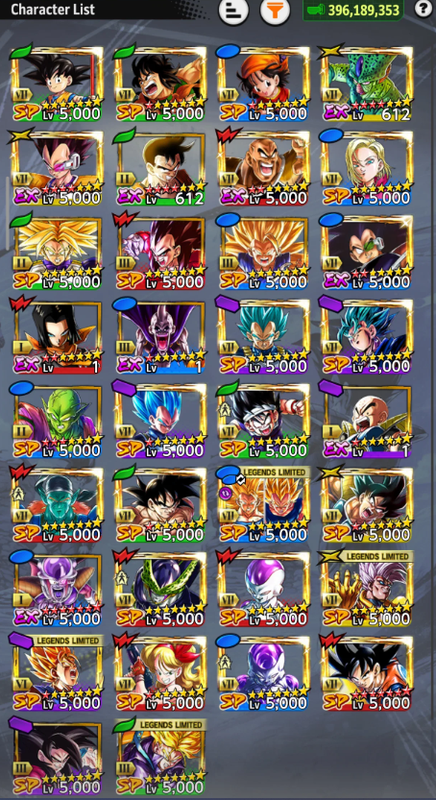The image size is (436, 800).
Task: Select the Android 17 EX card
Action: coord(57,336)
